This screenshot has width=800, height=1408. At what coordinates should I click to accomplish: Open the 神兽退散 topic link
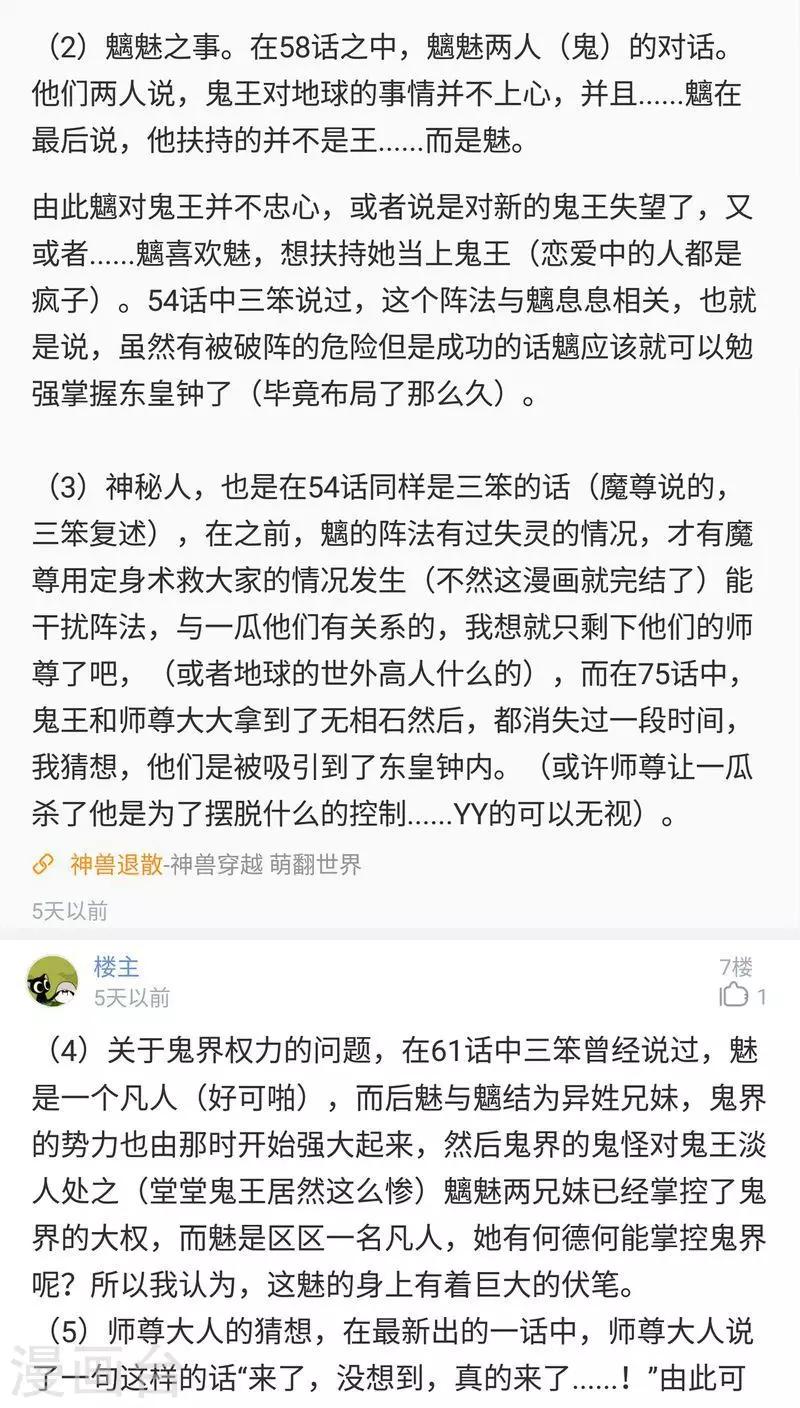(115, 864)
